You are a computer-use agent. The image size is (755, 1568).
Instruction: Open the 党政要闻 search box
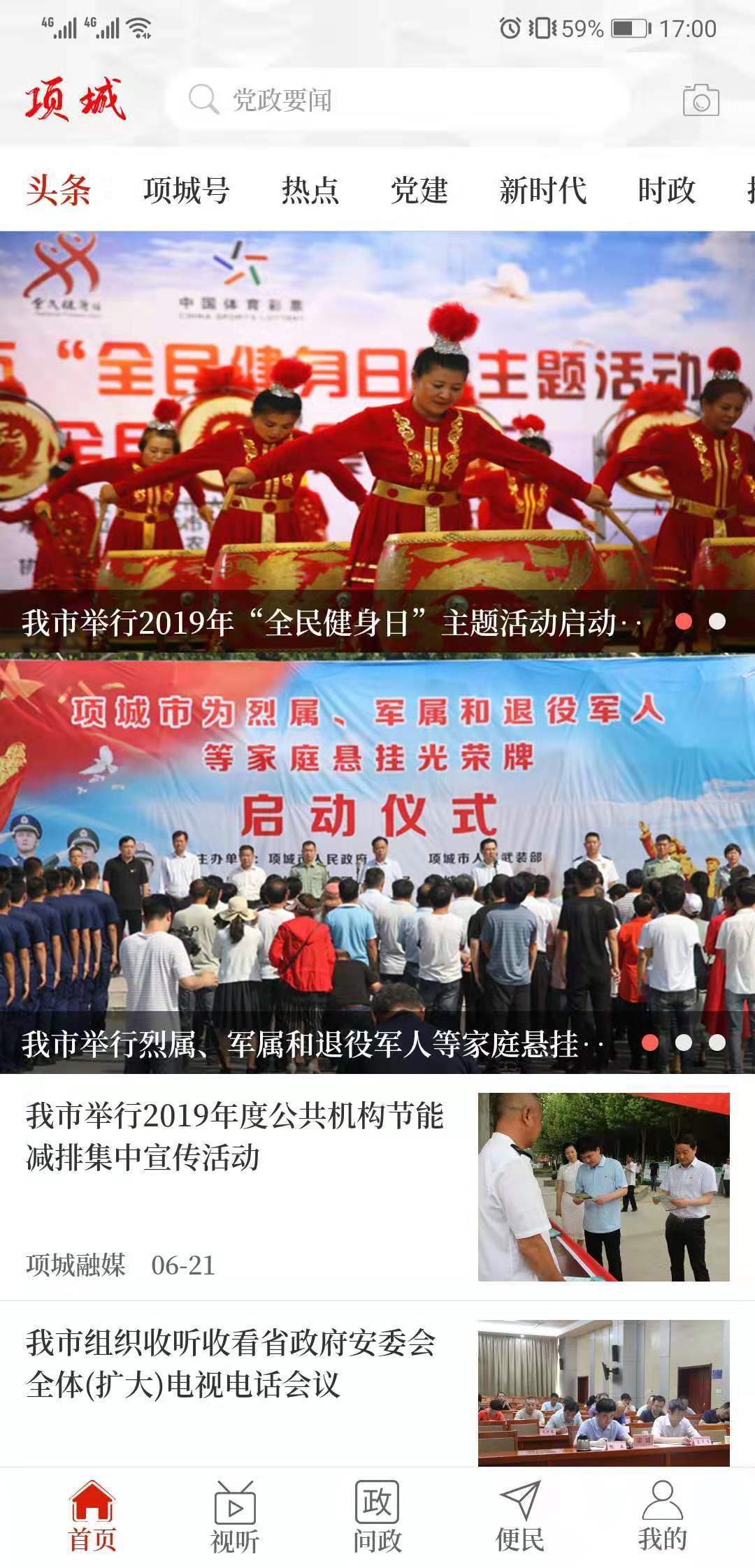point(398,100)
